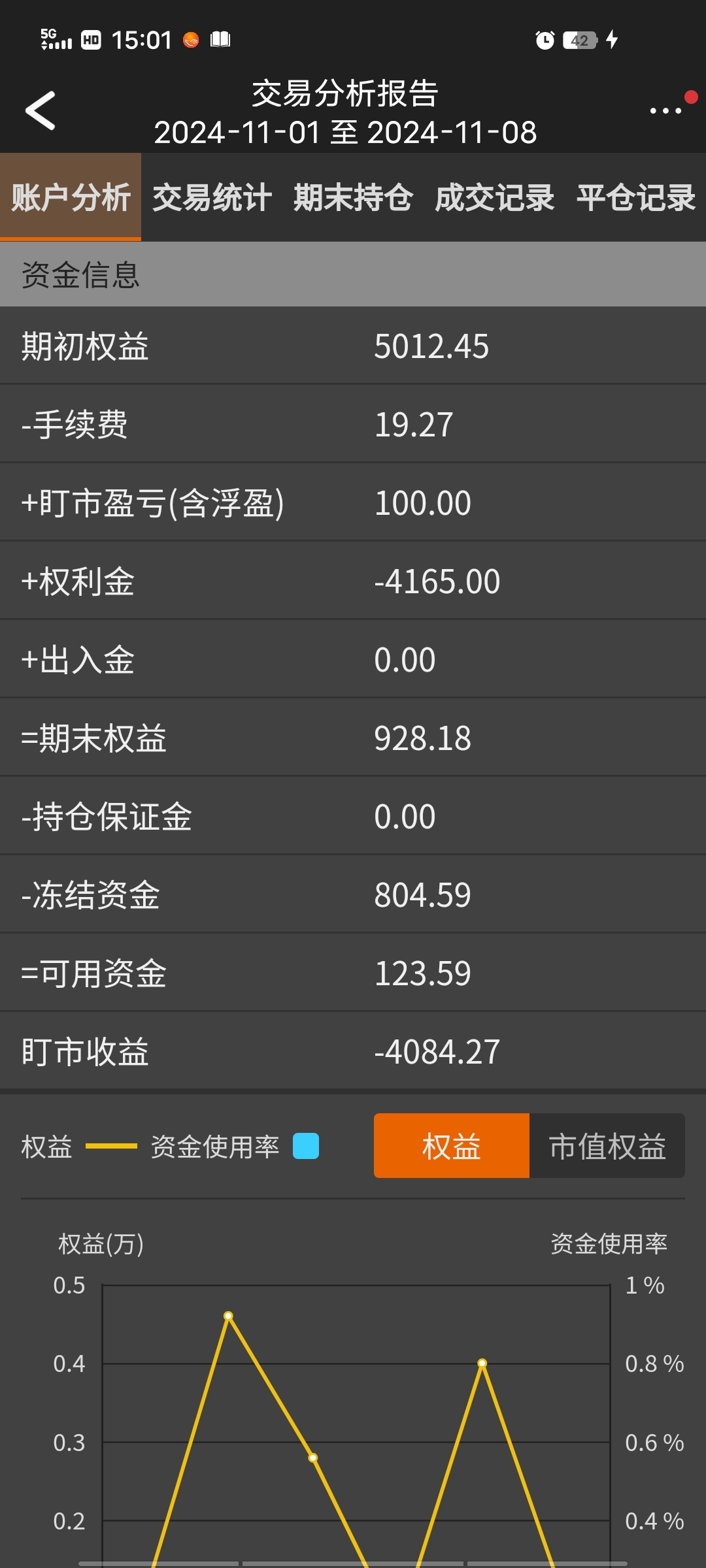Show the 权益 chart
Image resolution: width=706 pixels, height=1568 pixels.
(x=451, y=1146)
